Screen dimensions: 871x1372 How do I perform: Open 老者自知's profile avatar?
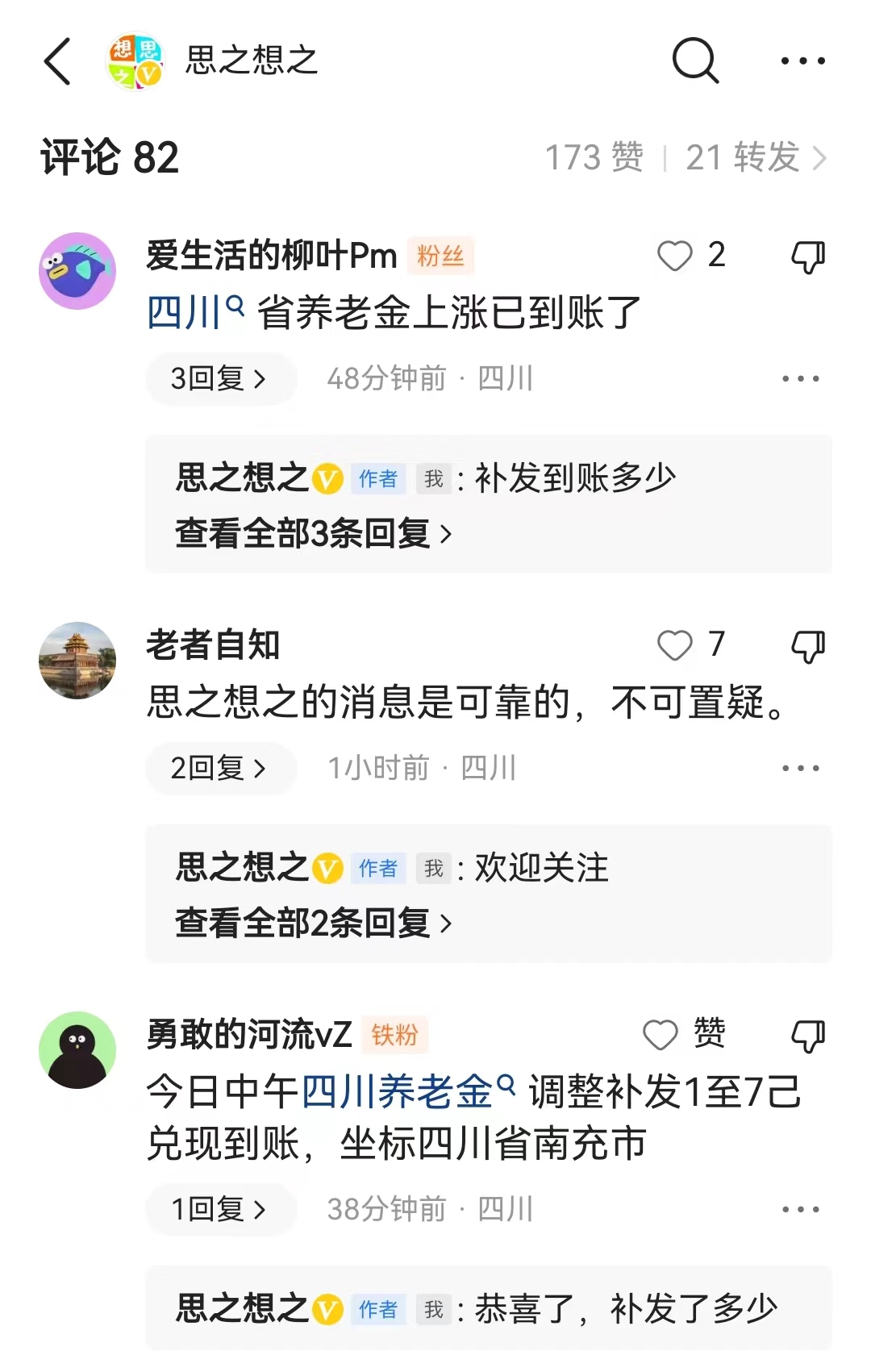[x=77, y=660]
